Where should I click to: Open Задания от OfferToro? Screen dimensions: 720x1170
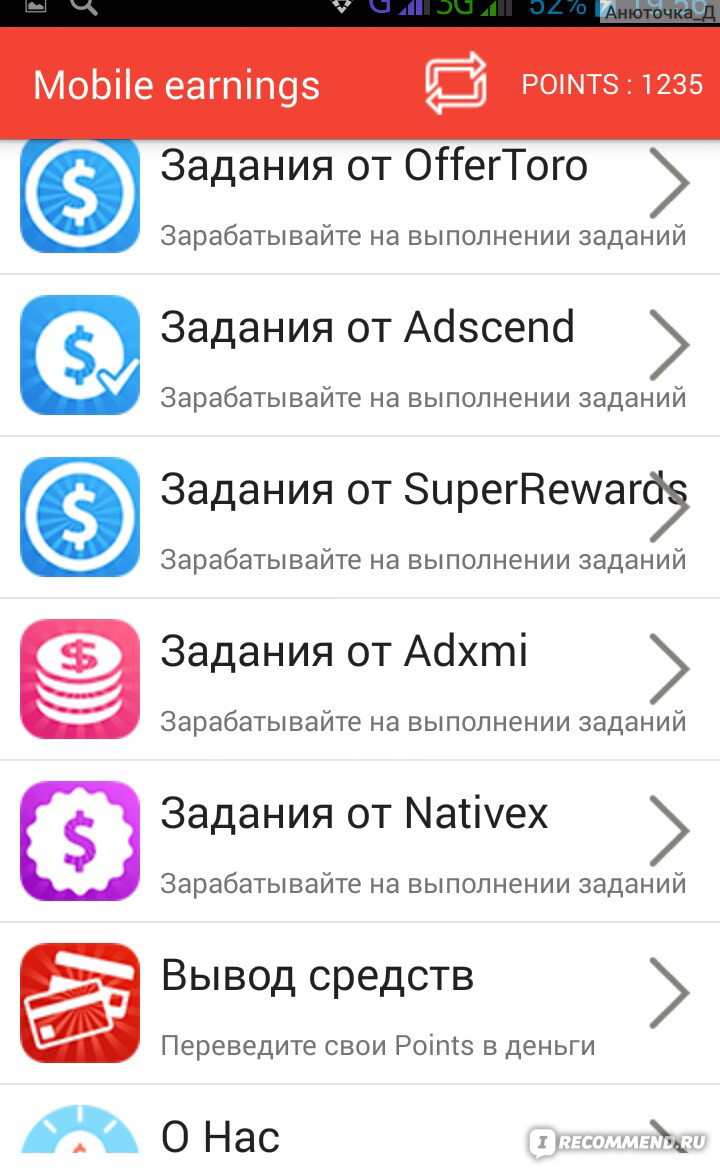click(360, 206)
